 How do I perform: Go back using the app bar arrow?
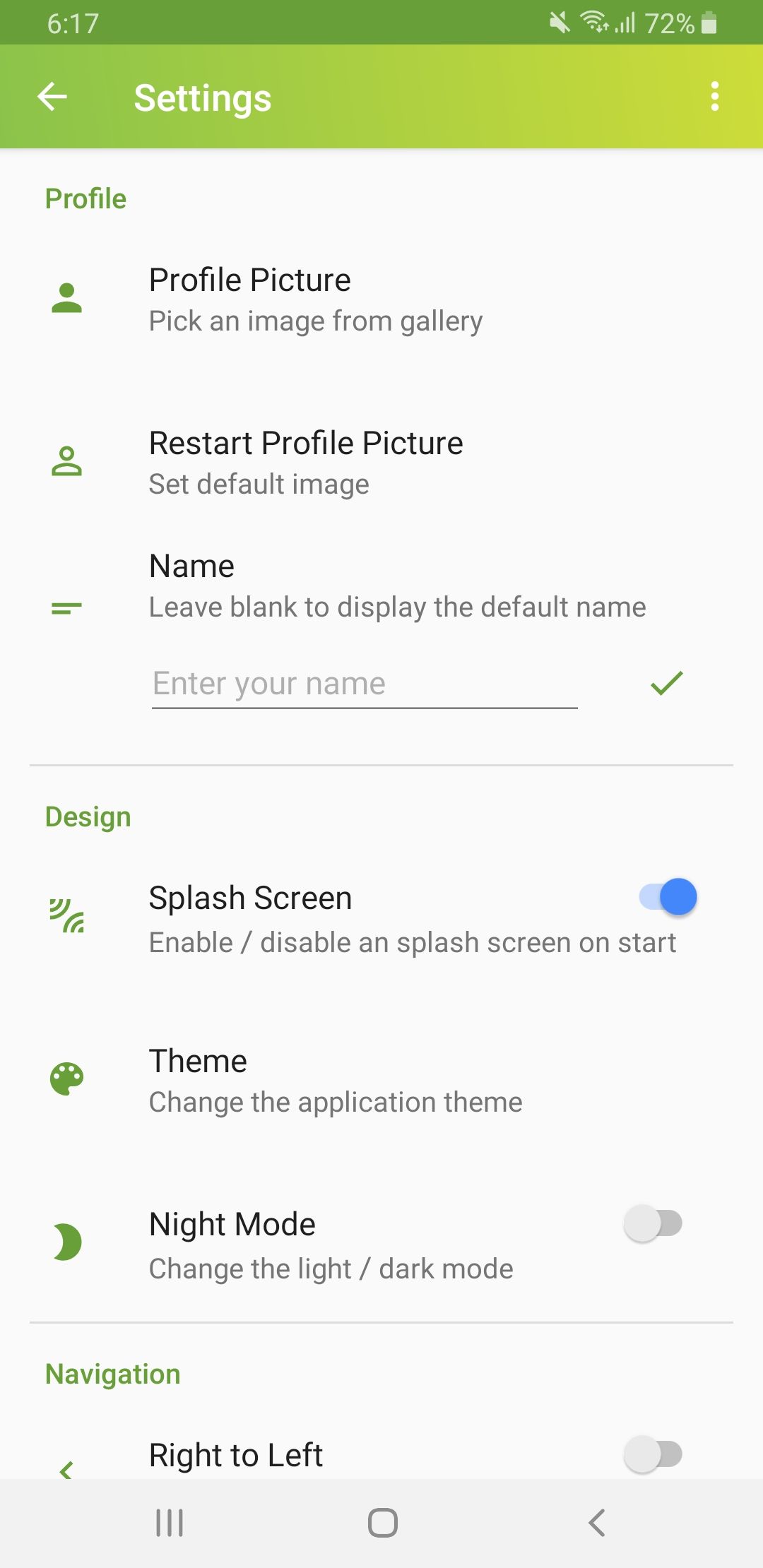pyautogui.click(x=52, y=97)
